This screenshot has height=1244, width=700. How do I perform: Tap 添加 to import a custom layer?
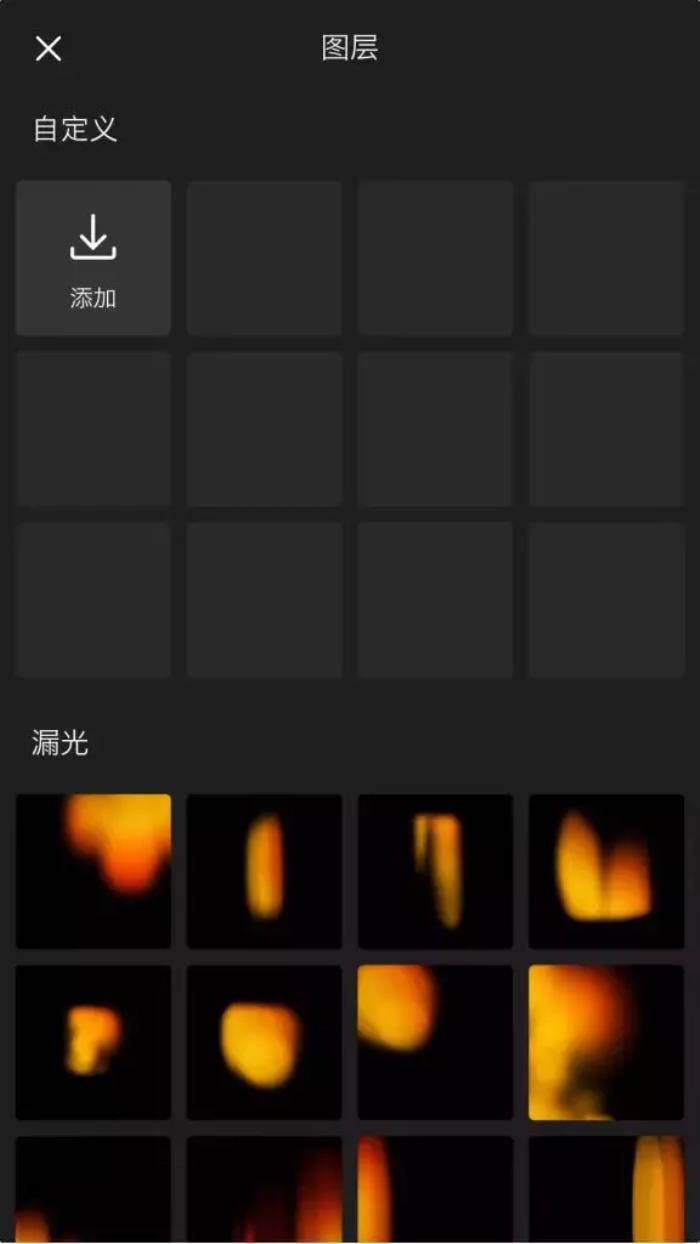(93, 258)
